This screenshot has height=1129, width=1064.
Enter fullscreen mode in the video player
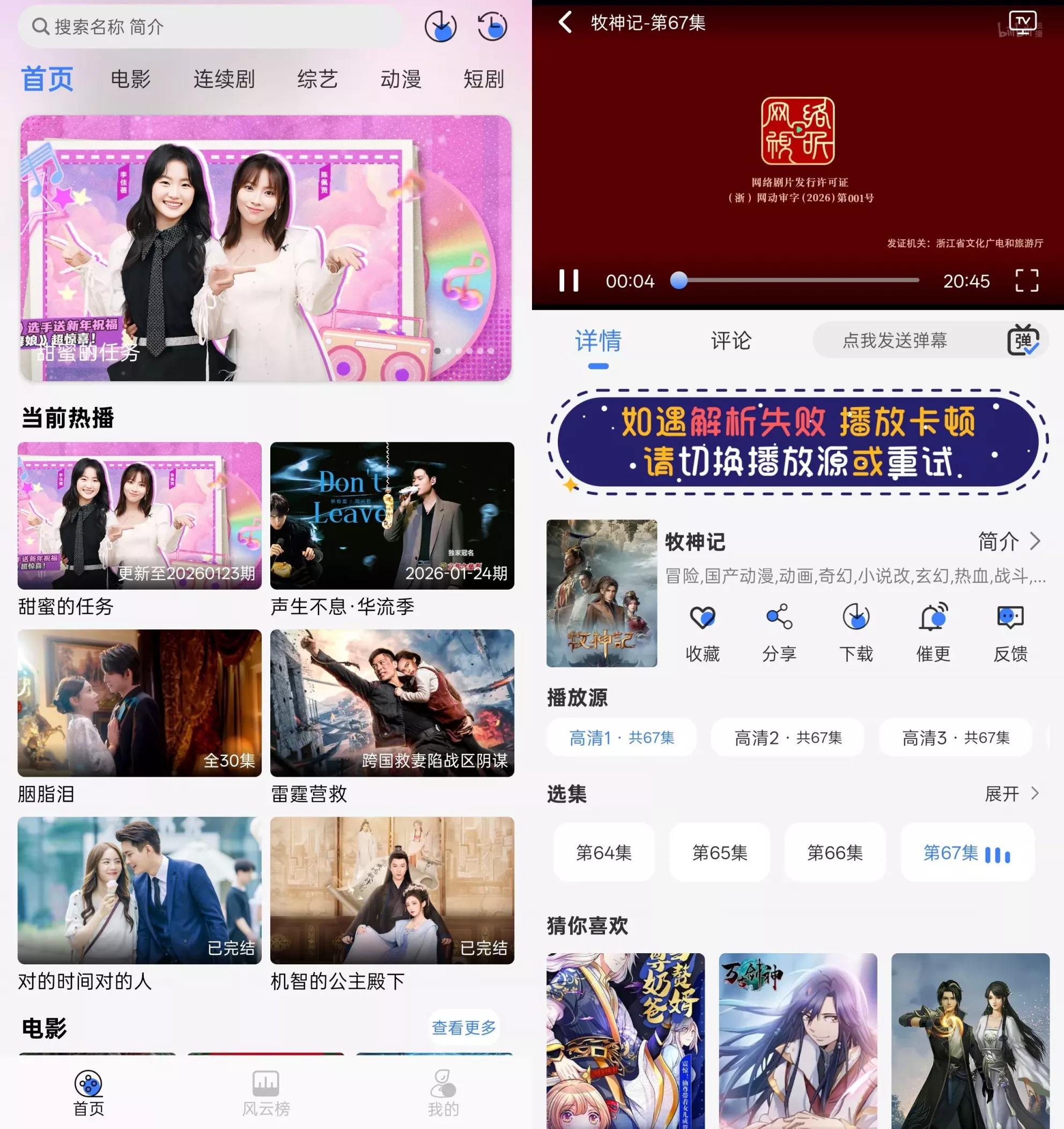[1025, 280]
